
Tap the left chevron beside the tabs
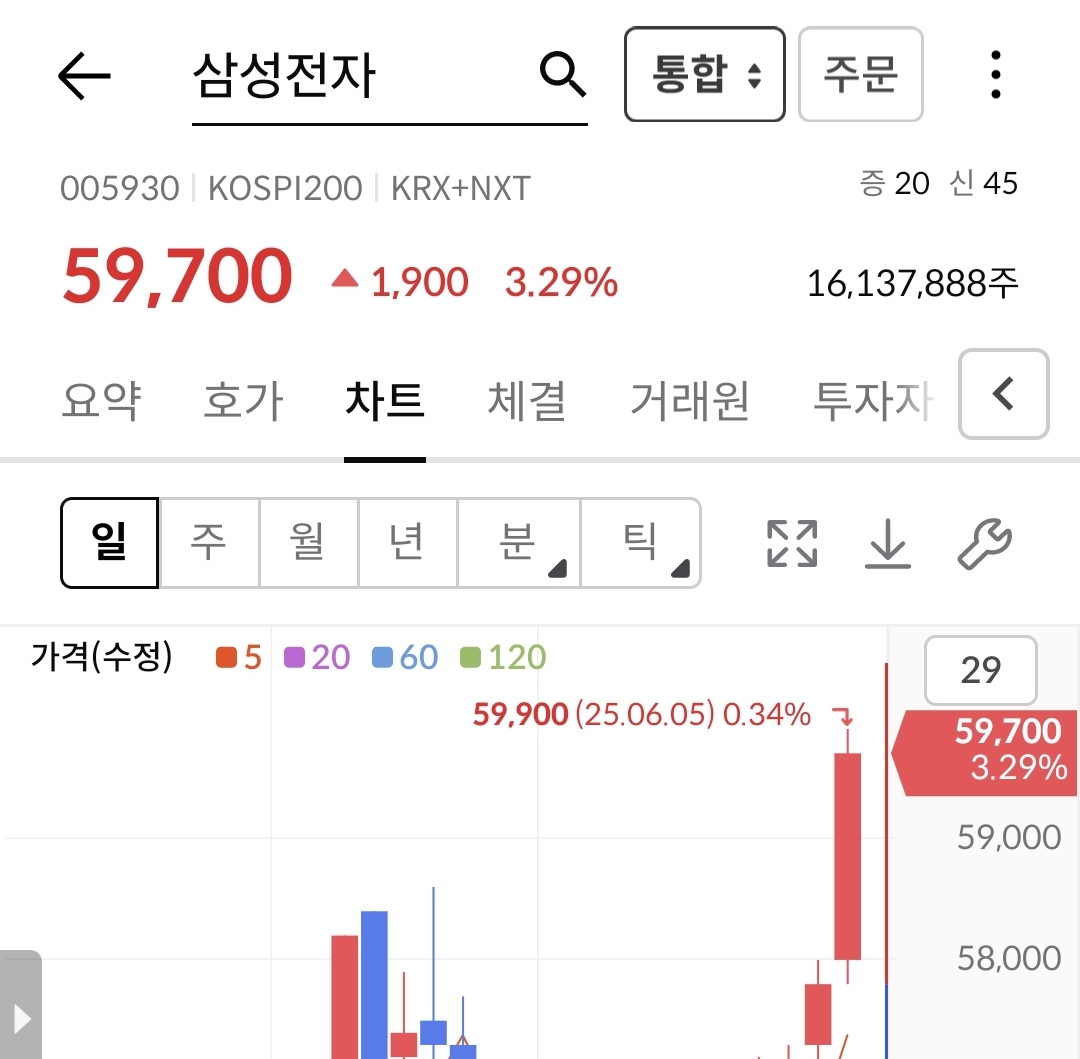click(x=1003, y=394)
